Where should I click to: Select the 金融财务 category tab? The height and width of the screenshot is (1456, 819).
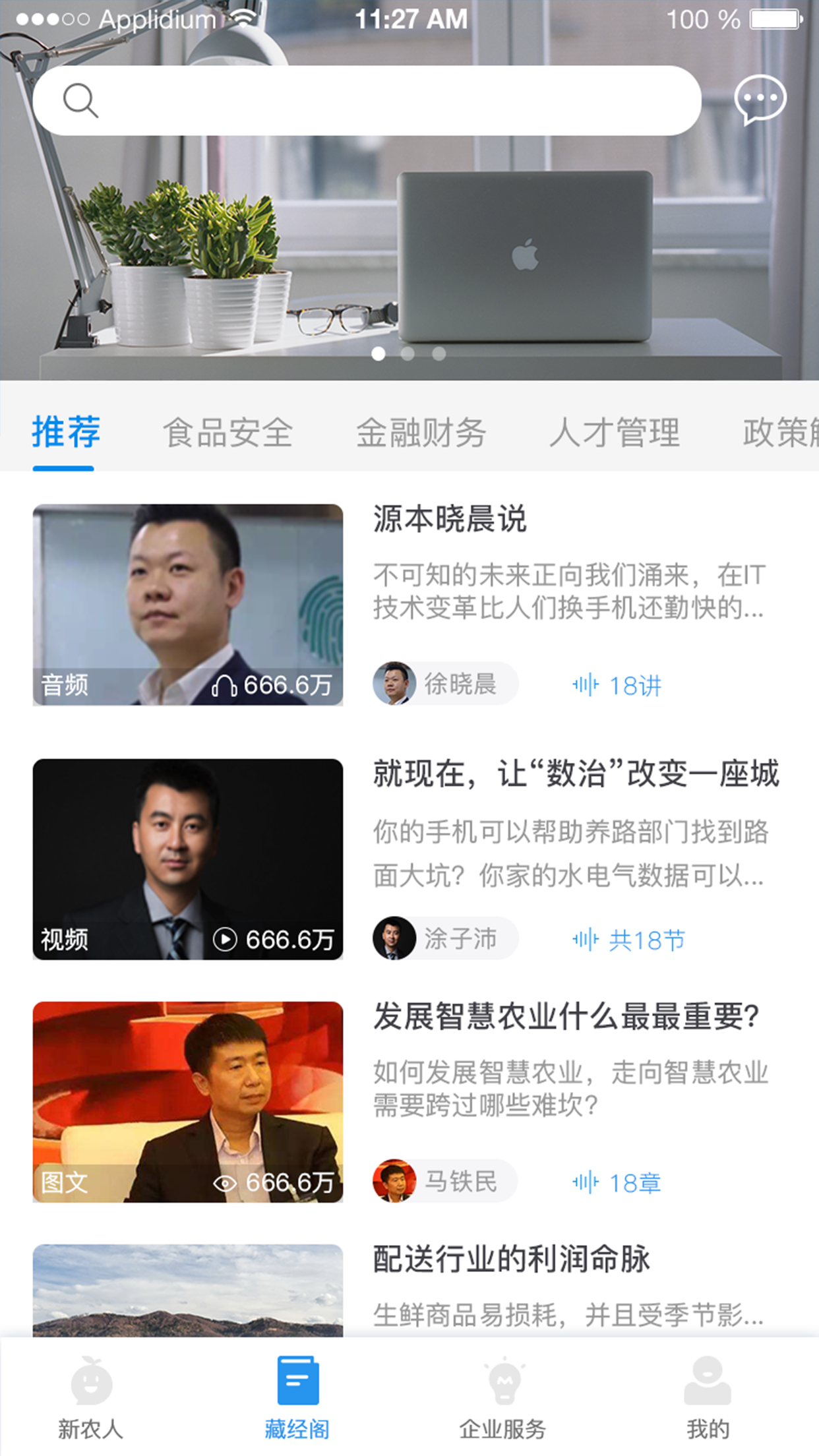click(421, 433)
